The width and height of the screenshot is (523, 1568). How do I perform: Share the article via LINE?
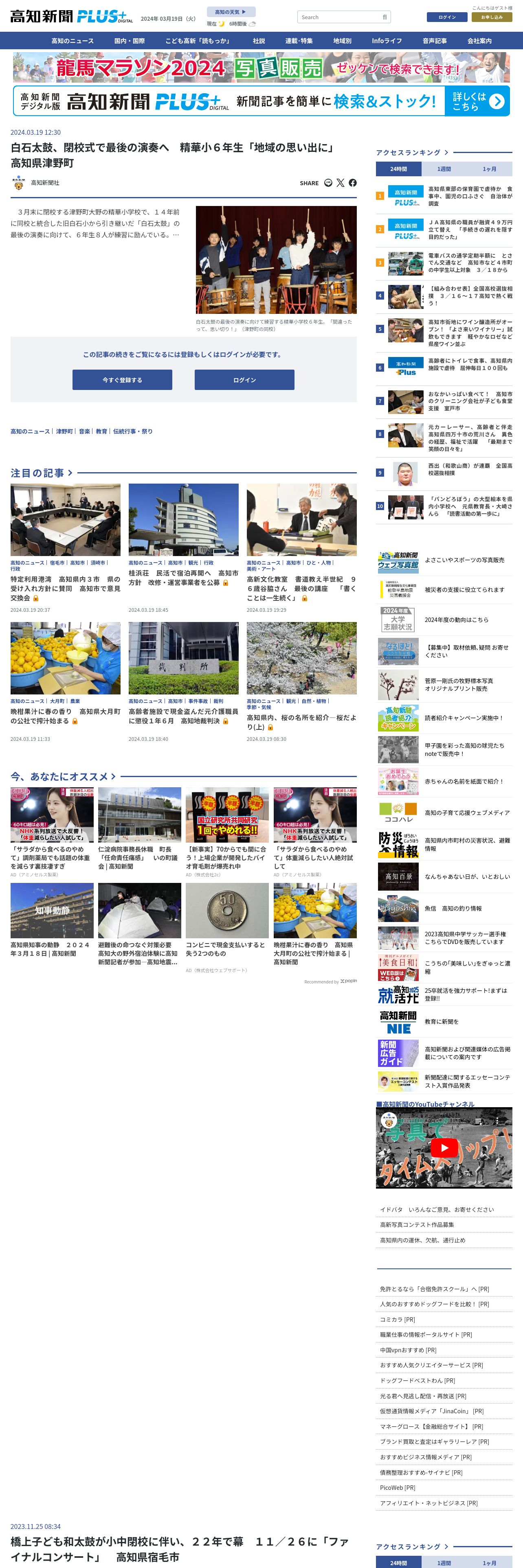(x=328, y=183)
